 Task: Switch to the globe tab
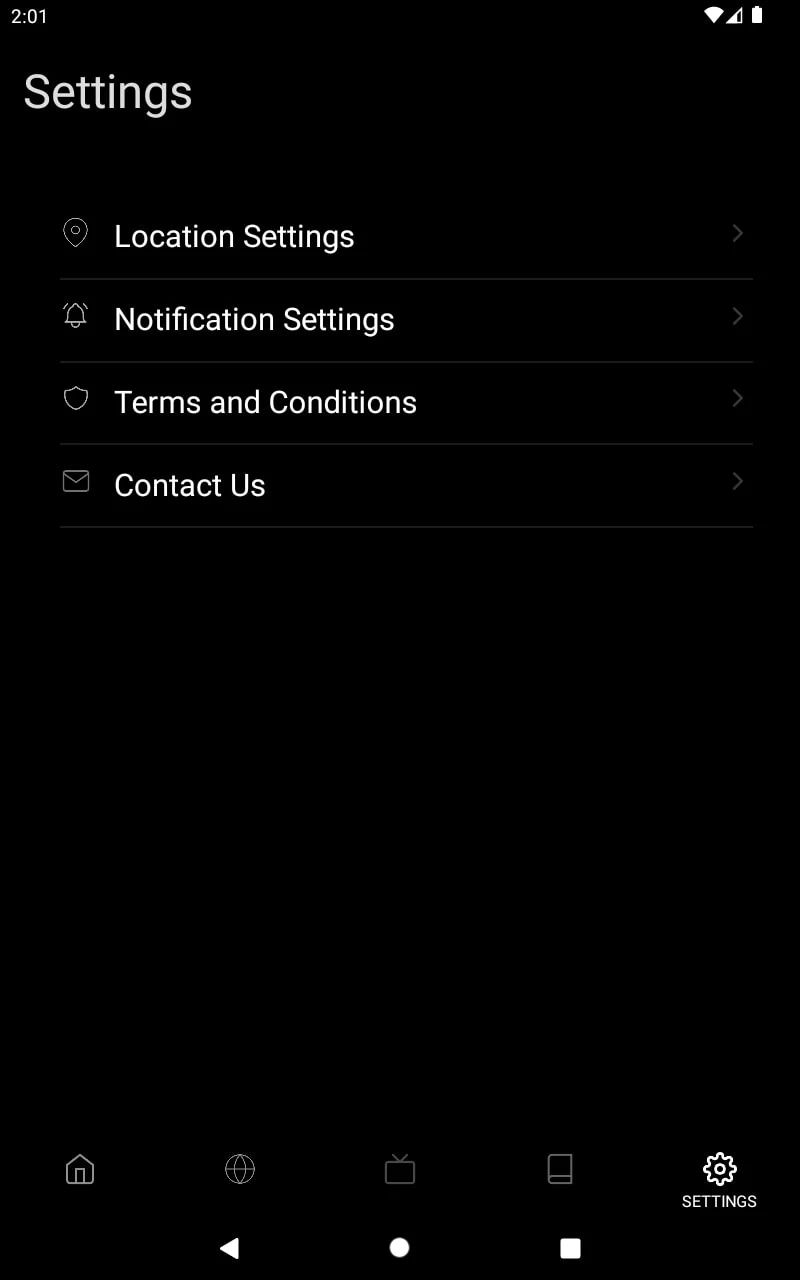pyautogui.click(x=240, y=1169)
